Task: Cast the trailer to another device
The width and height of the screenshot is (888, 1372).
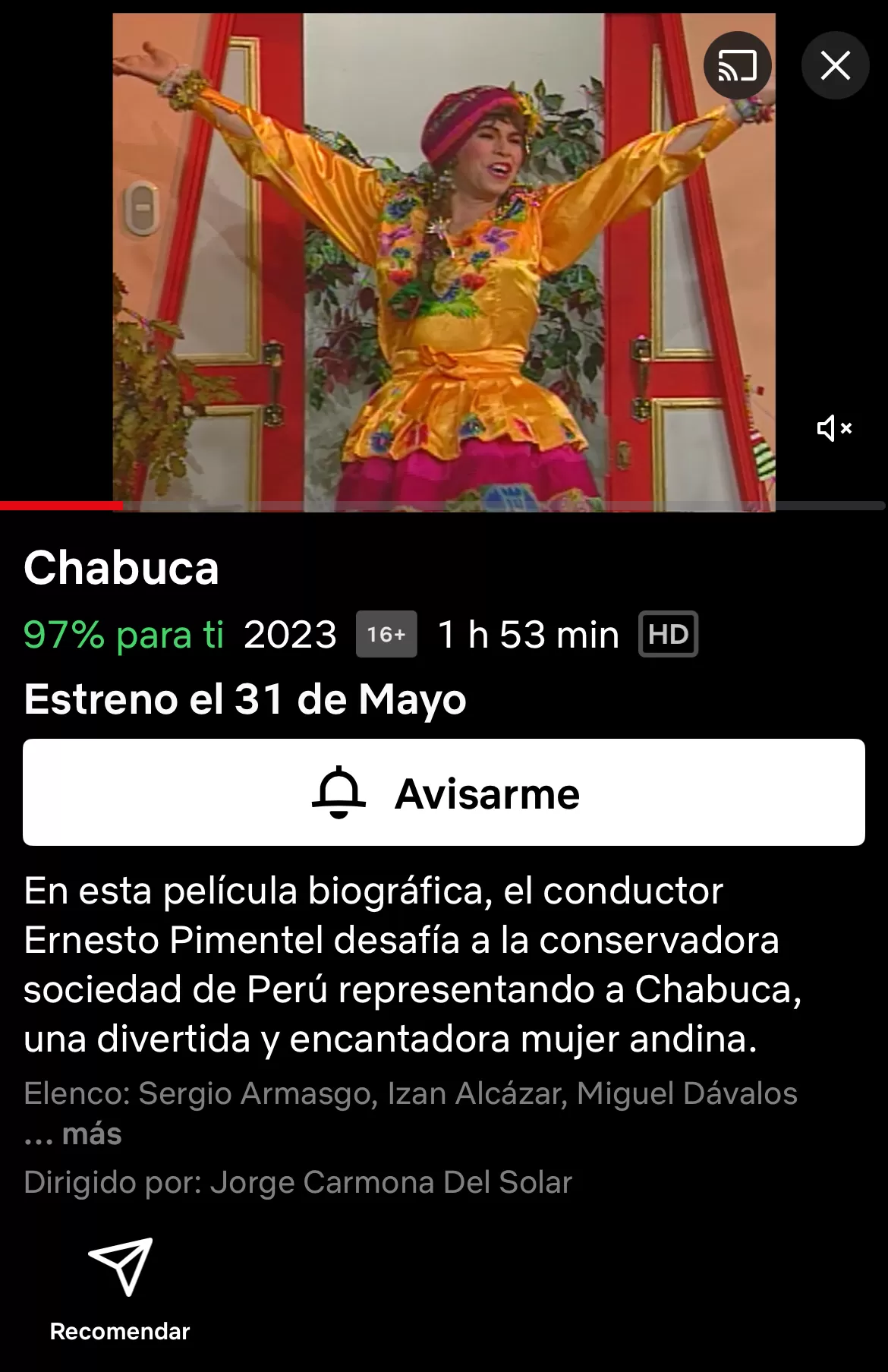Action: coord(737,66)
